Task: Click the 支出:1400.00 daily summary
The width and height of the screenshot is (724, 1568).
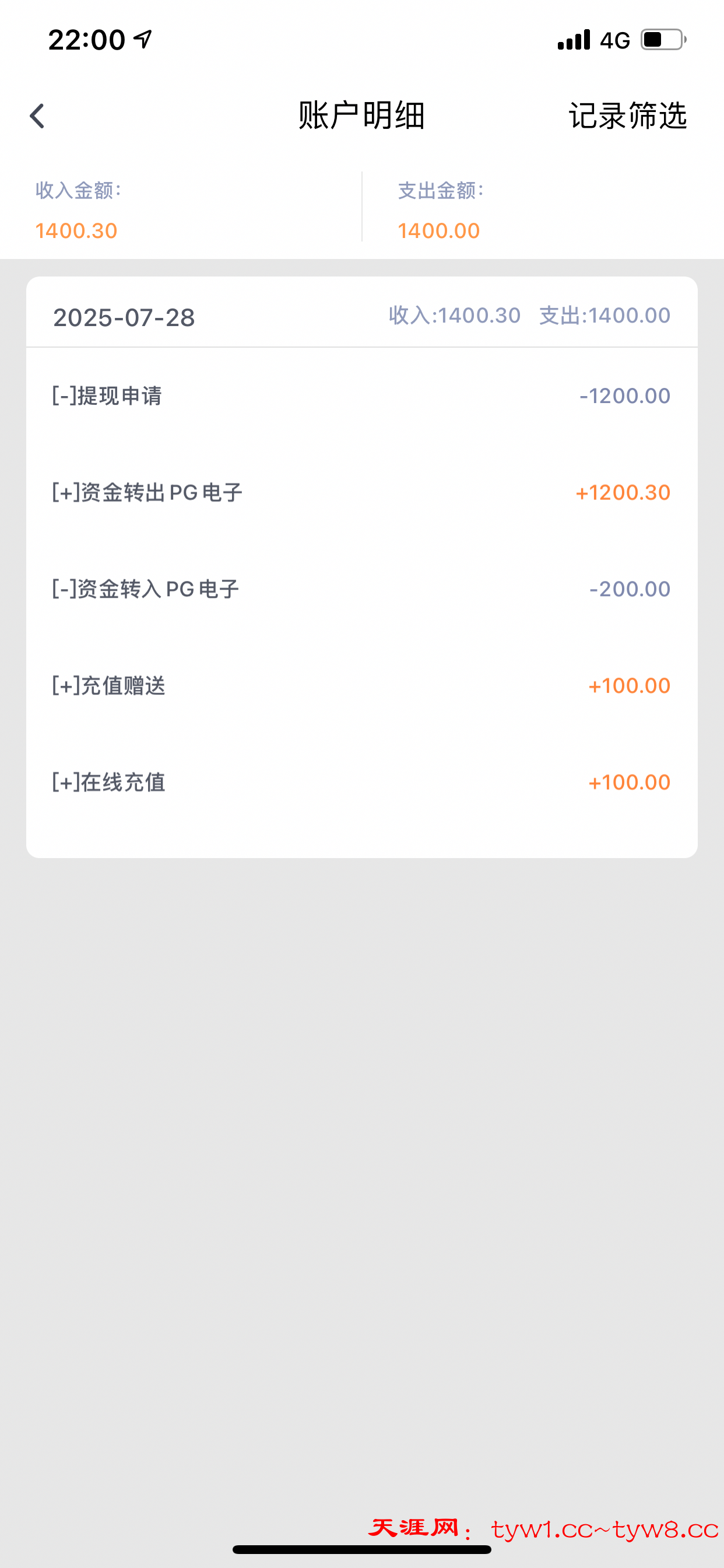Action: click(x=603, y=316)
